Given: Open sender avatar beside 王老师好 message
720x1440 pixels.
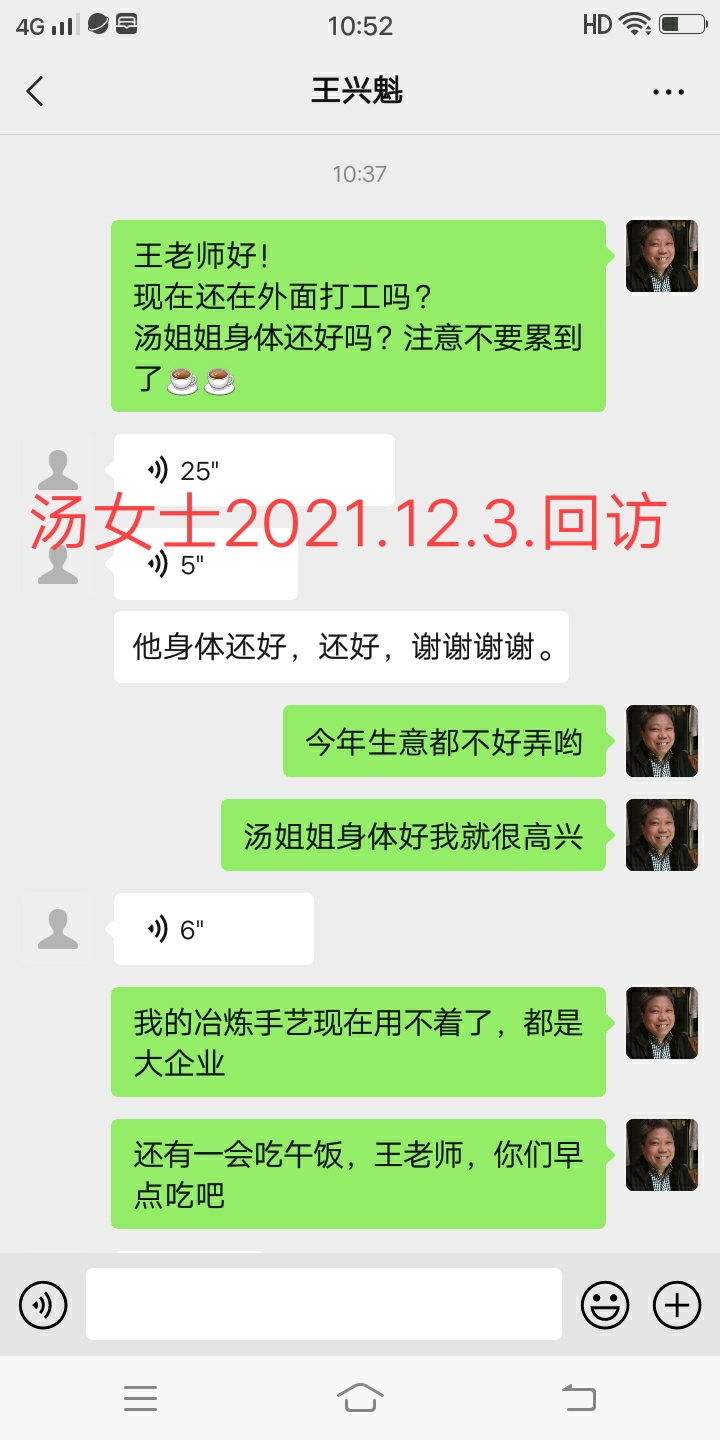Looking at the screenshot, I should pyautogui.click(x=661, y=256).
